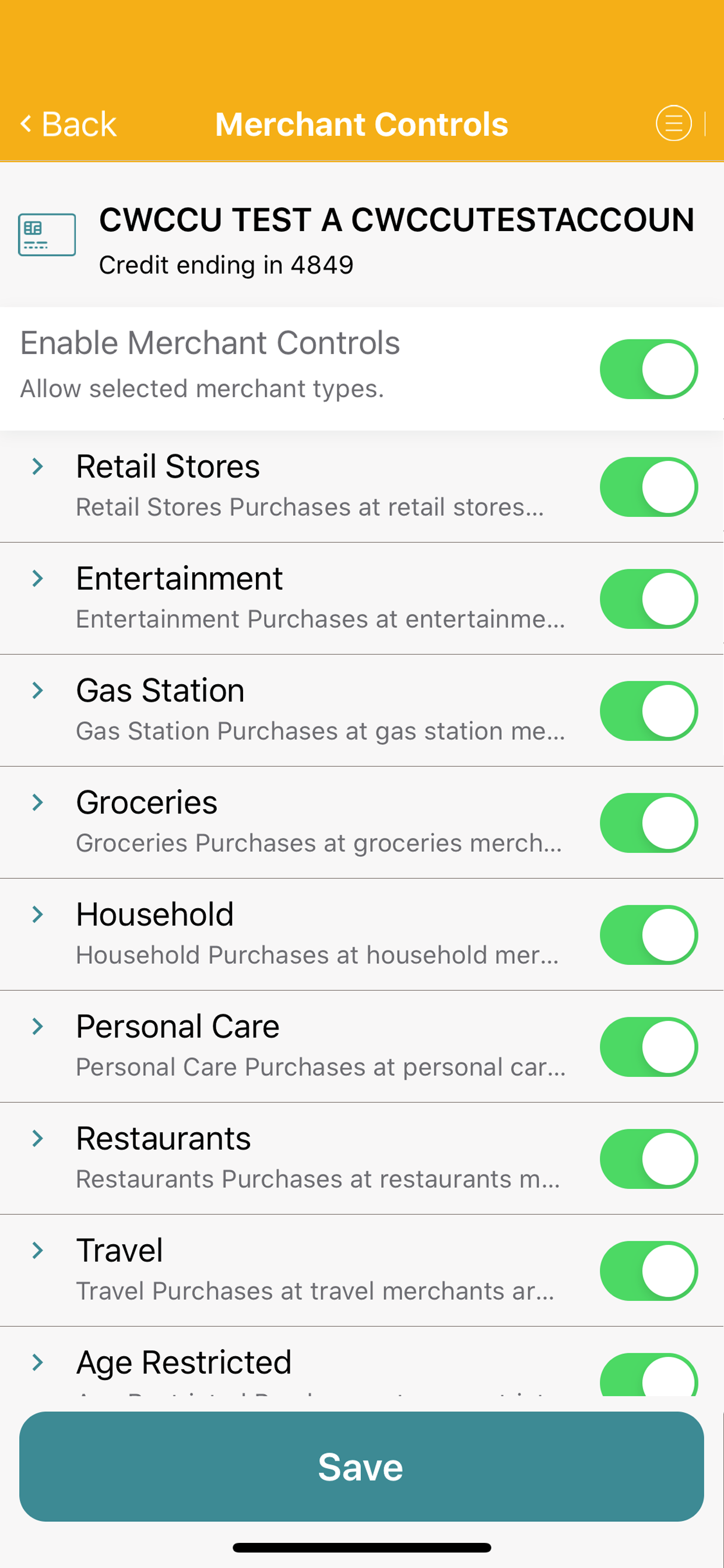The height and width of the screenshot is (1568, 724).
Task: Expand the Gas Station chevron
Action: tap(38, 690)
